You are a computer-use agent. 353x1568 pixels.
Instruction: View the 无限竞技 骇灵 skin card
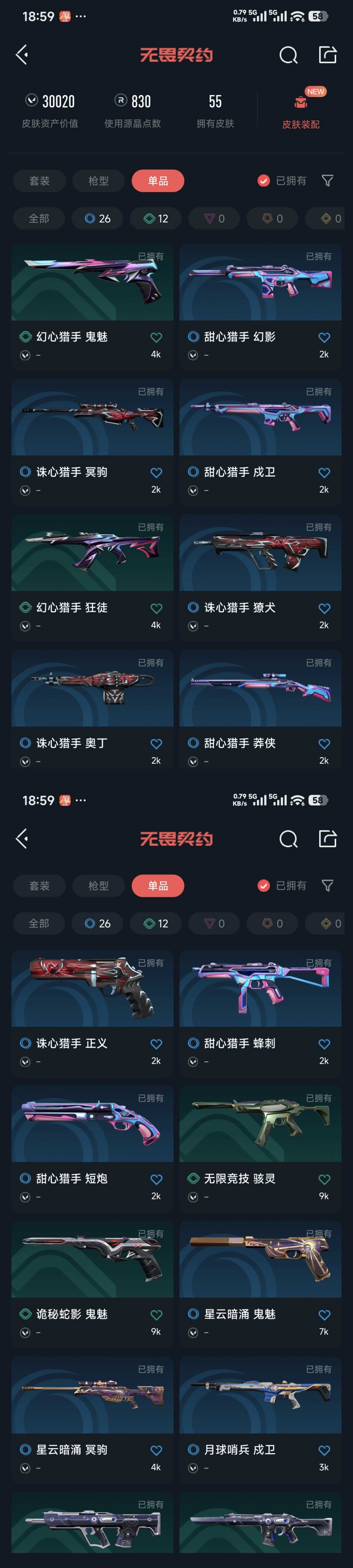[261, 1149]
